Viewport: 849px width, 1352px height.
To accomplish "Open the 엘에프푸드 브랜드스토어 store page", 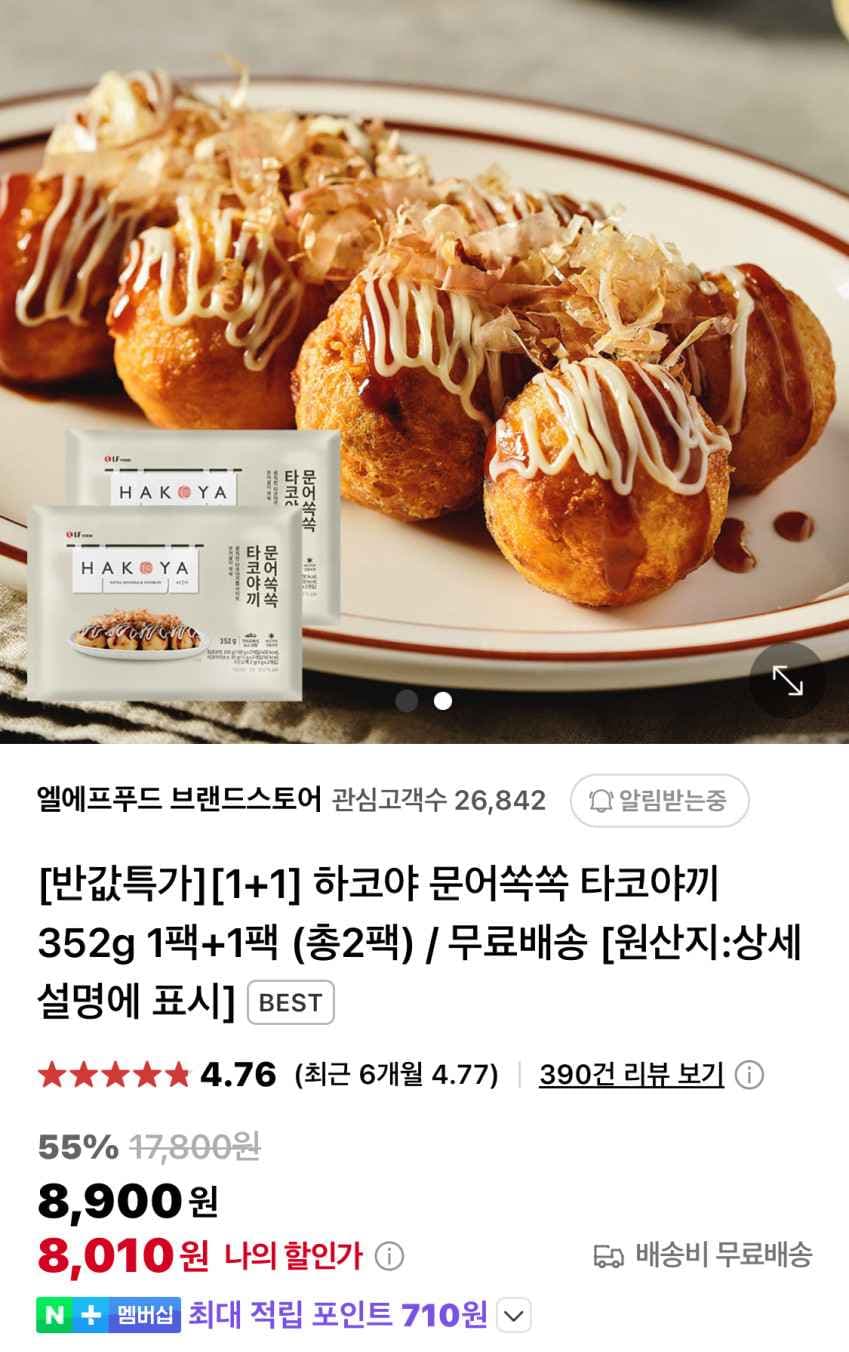I will coord(180,800).
